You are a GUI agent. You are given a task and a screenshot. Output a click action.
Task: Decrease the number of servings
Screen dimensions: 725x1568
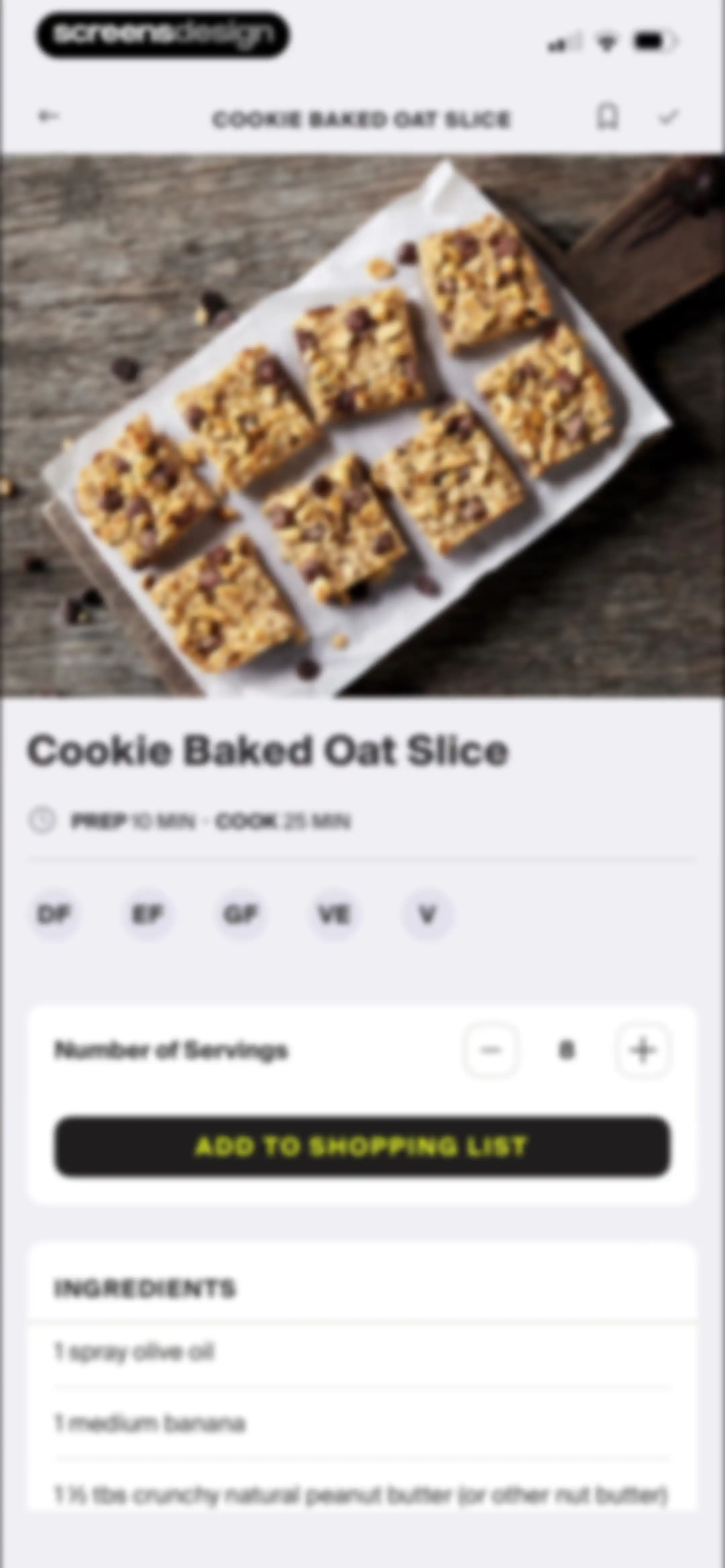(x=491, y=1050)
